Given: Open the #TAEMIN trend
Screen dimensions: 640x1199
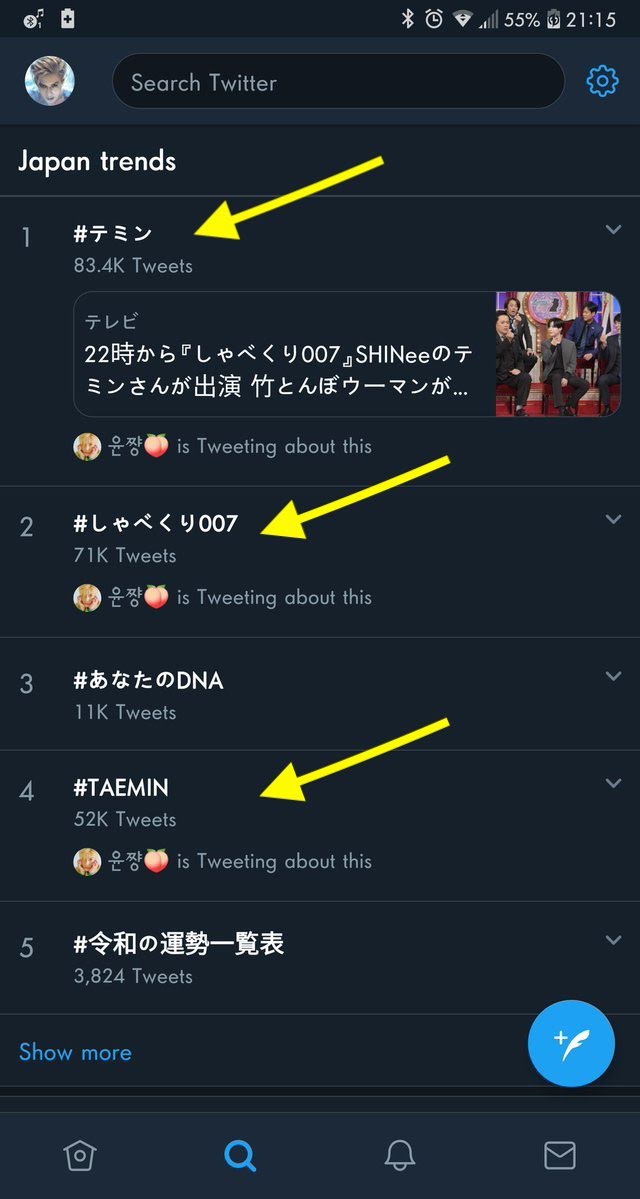Looking at the screenshot, I should tap(121, 788).
